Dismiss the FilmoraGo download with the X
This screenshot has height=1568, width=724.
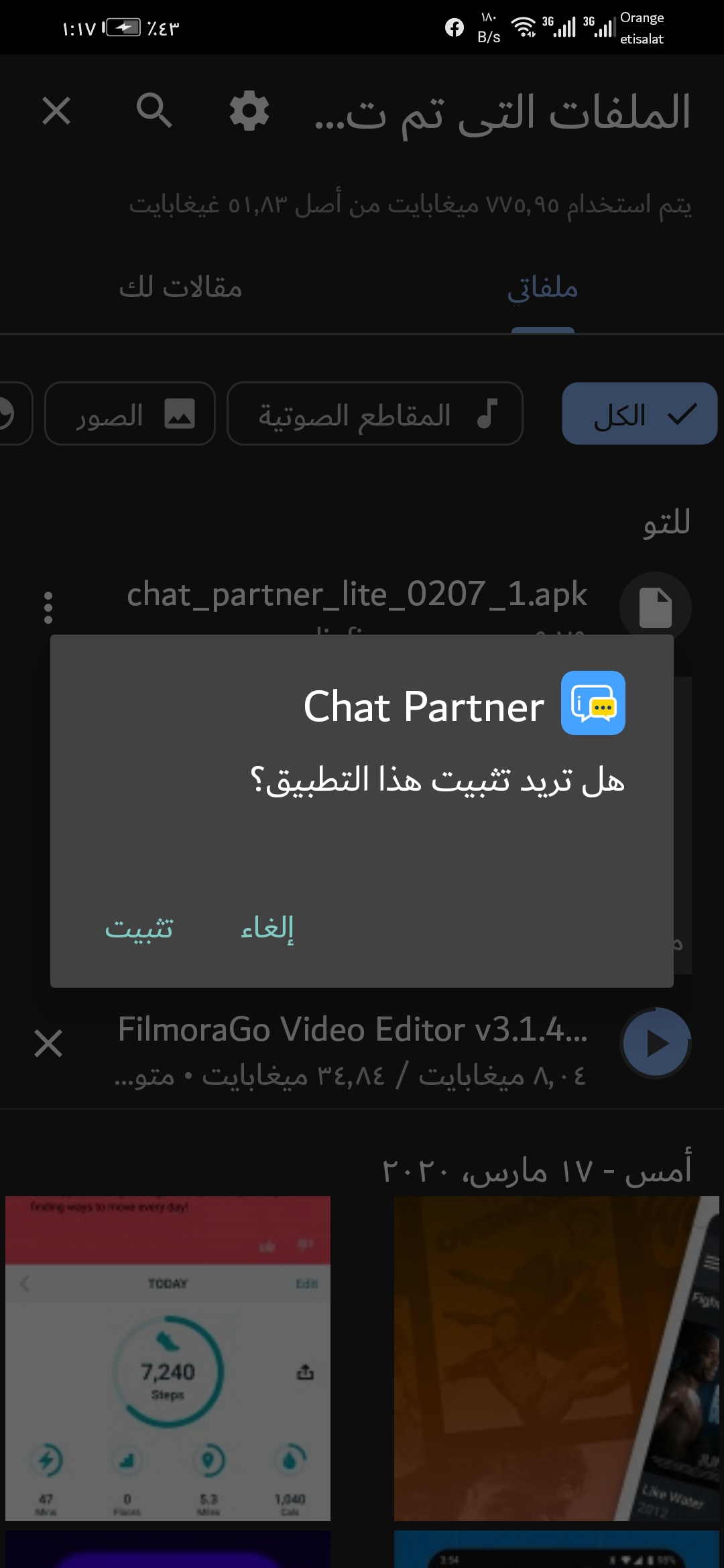point(48,1044)
